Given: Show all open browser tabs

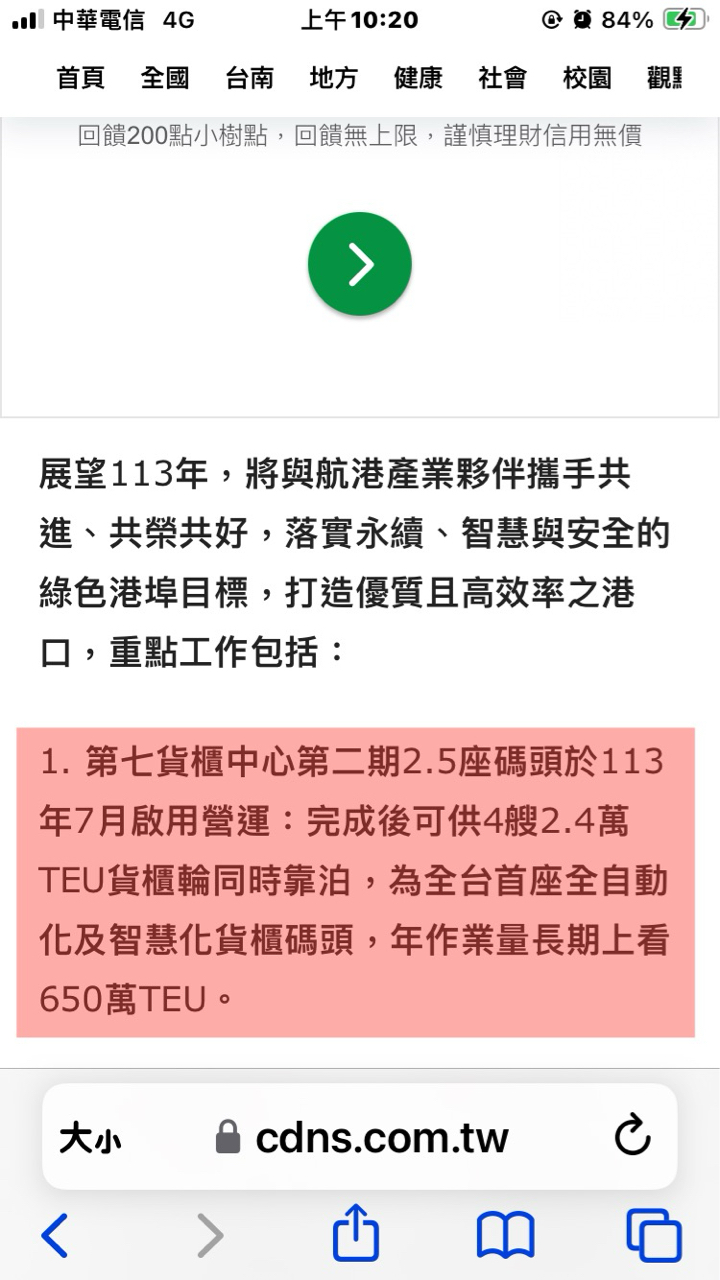Looking at the screenshot, I should [x=654, y=1236].
